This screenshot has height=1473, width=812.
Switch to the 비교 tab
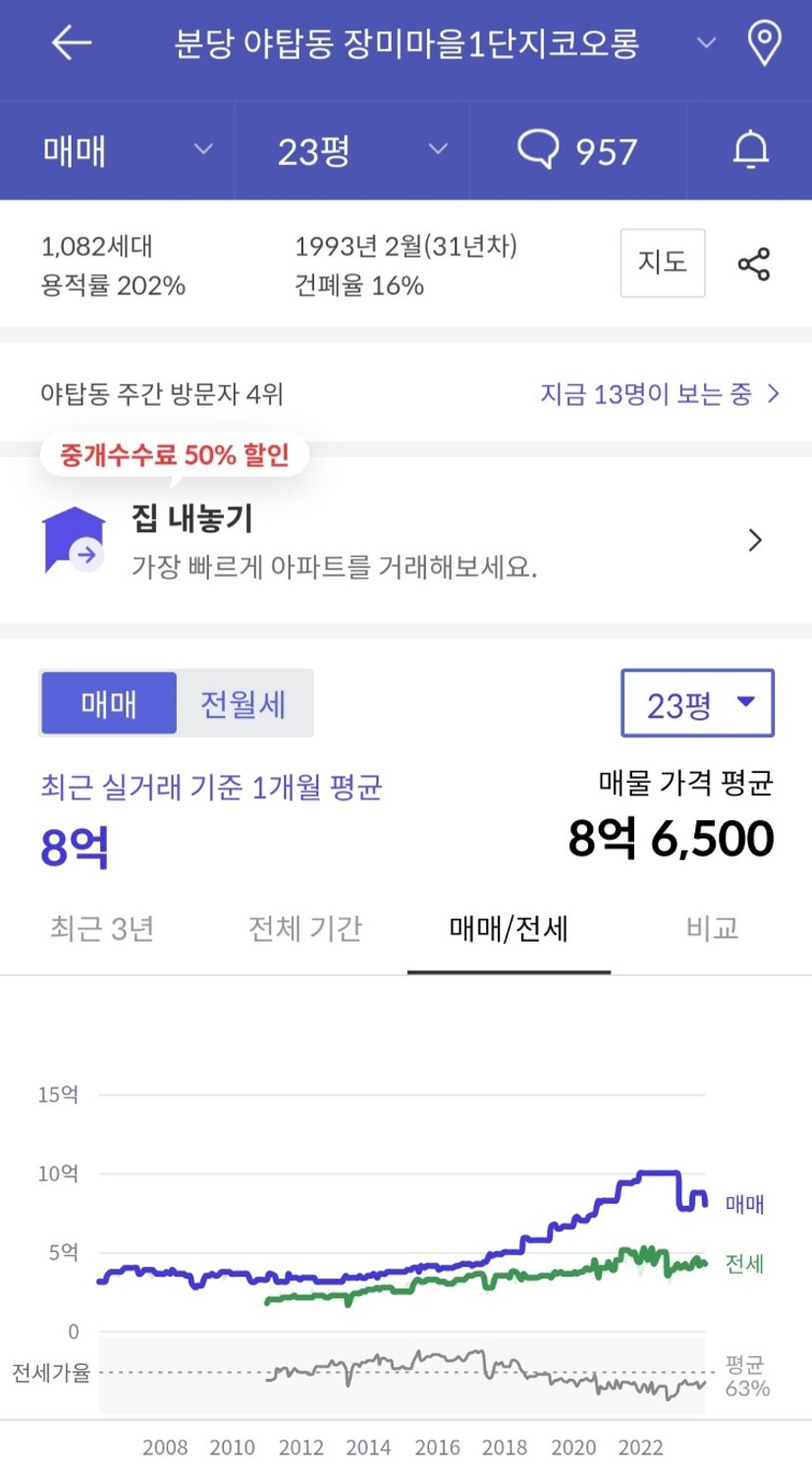tap(712, 928)
